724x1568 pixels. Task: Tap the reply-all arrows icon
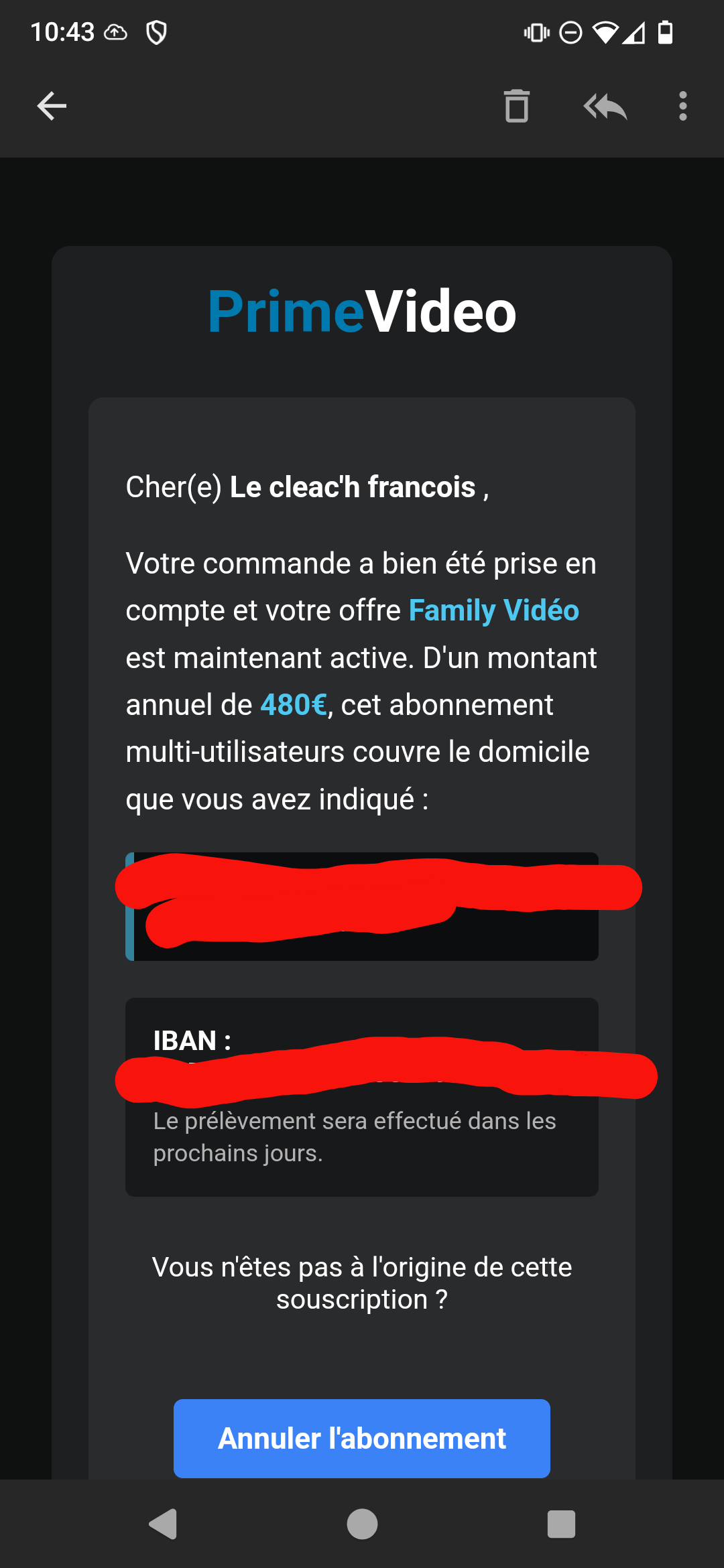point(605,106)
